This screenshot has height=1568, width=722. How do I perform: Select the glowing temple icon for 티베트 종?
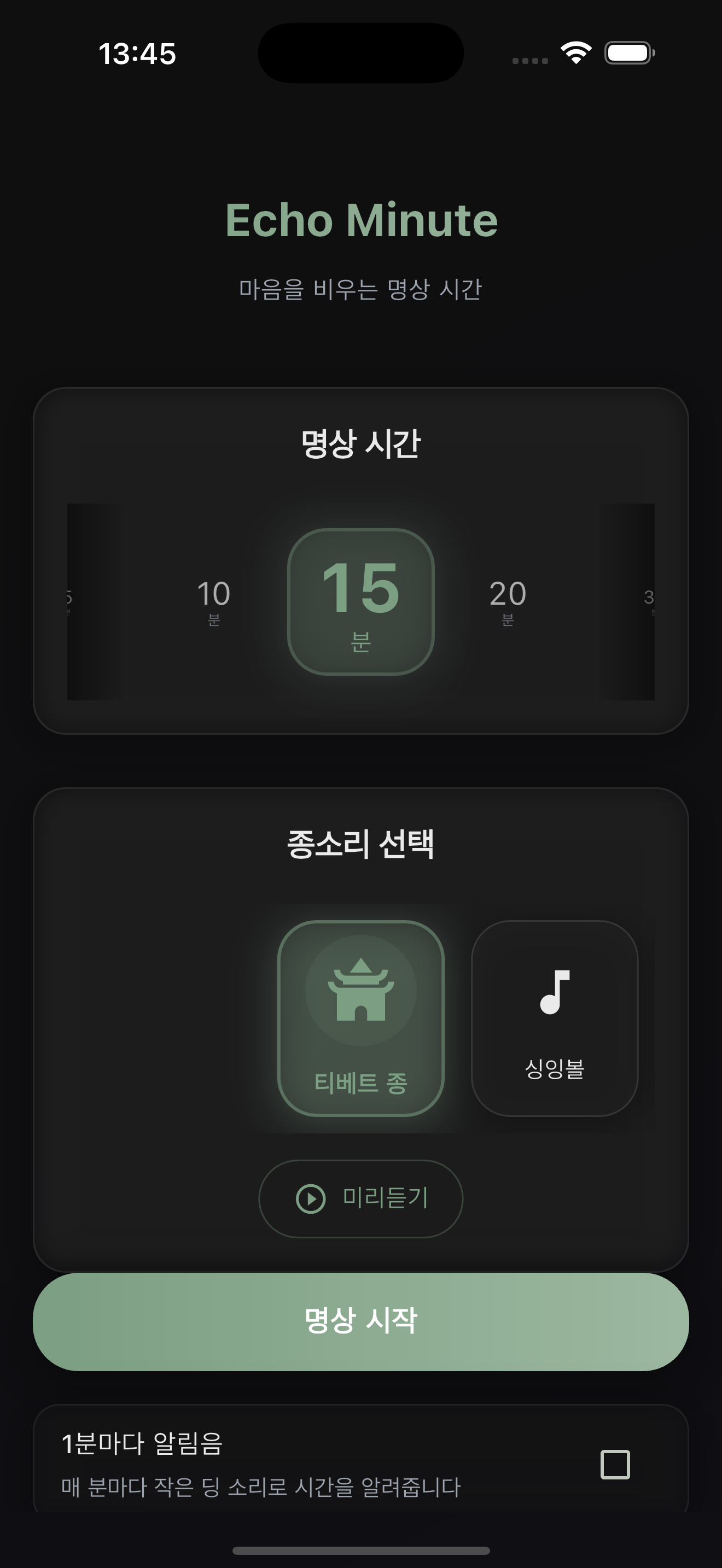click(361, 992)
